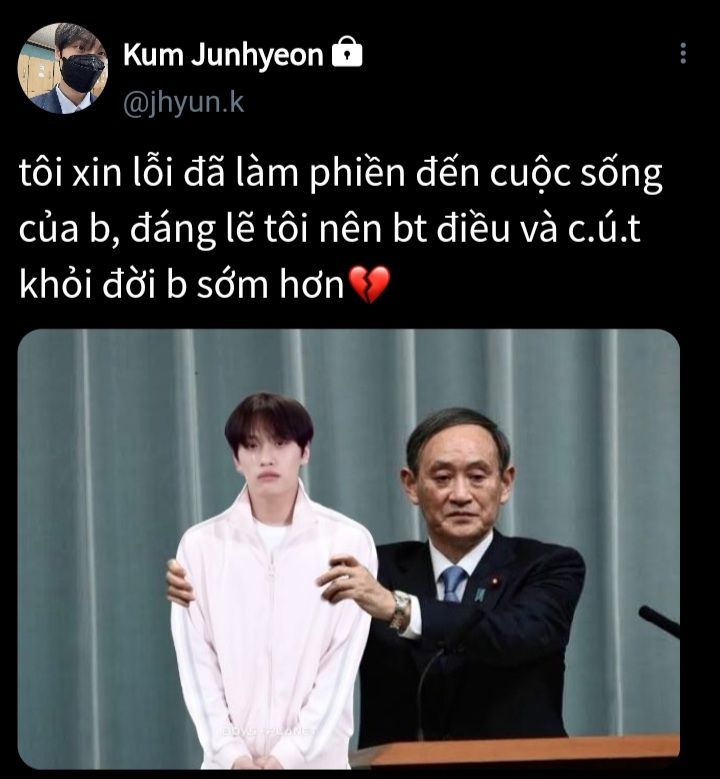
Task: Open the @jhyun.k profile page
Action: tap(183, 101)
